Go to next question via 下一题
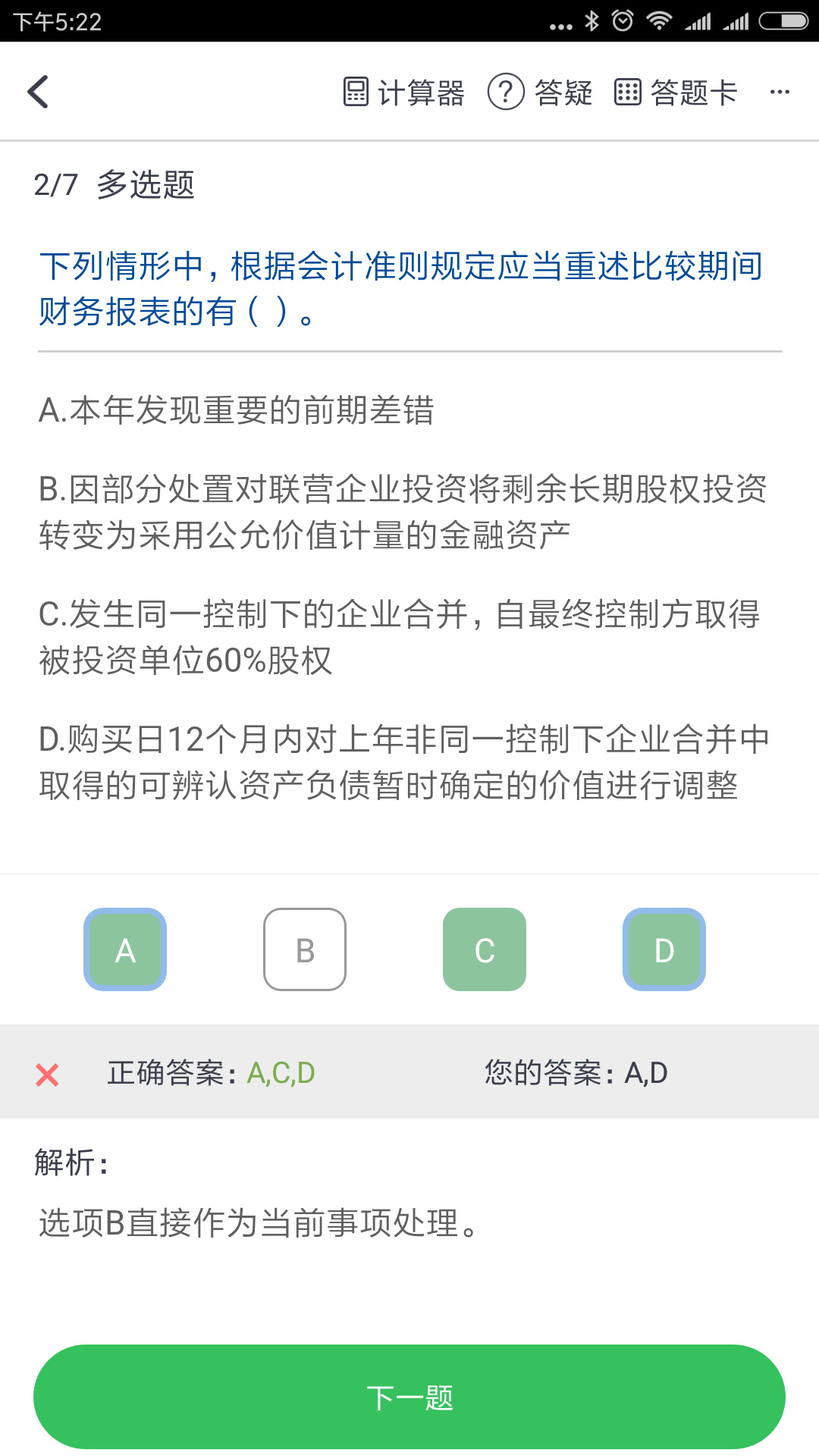 click(x=409, y=1397)
